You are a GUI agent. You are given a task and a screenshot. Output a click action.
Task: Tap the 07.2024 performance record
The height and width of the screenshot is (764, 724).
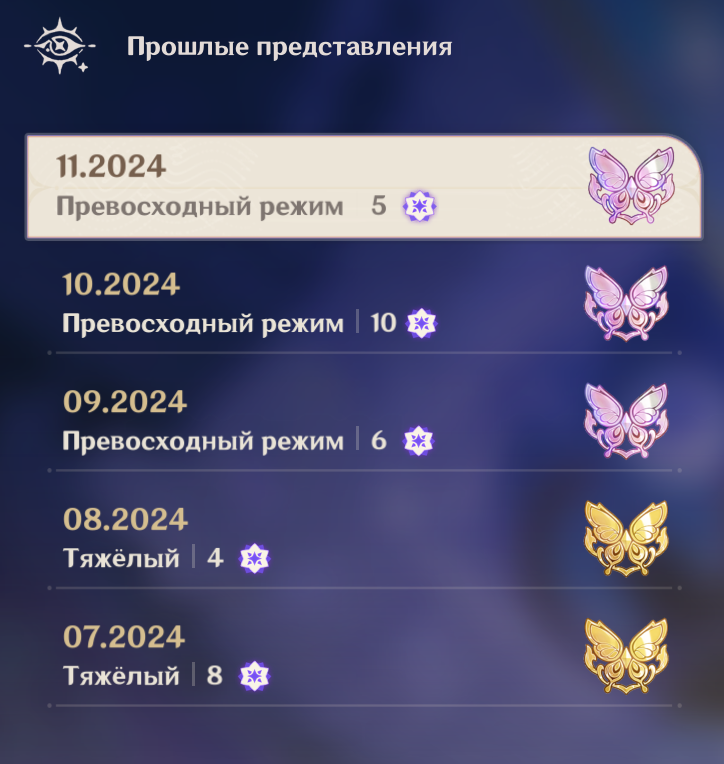tap(360, 655)
